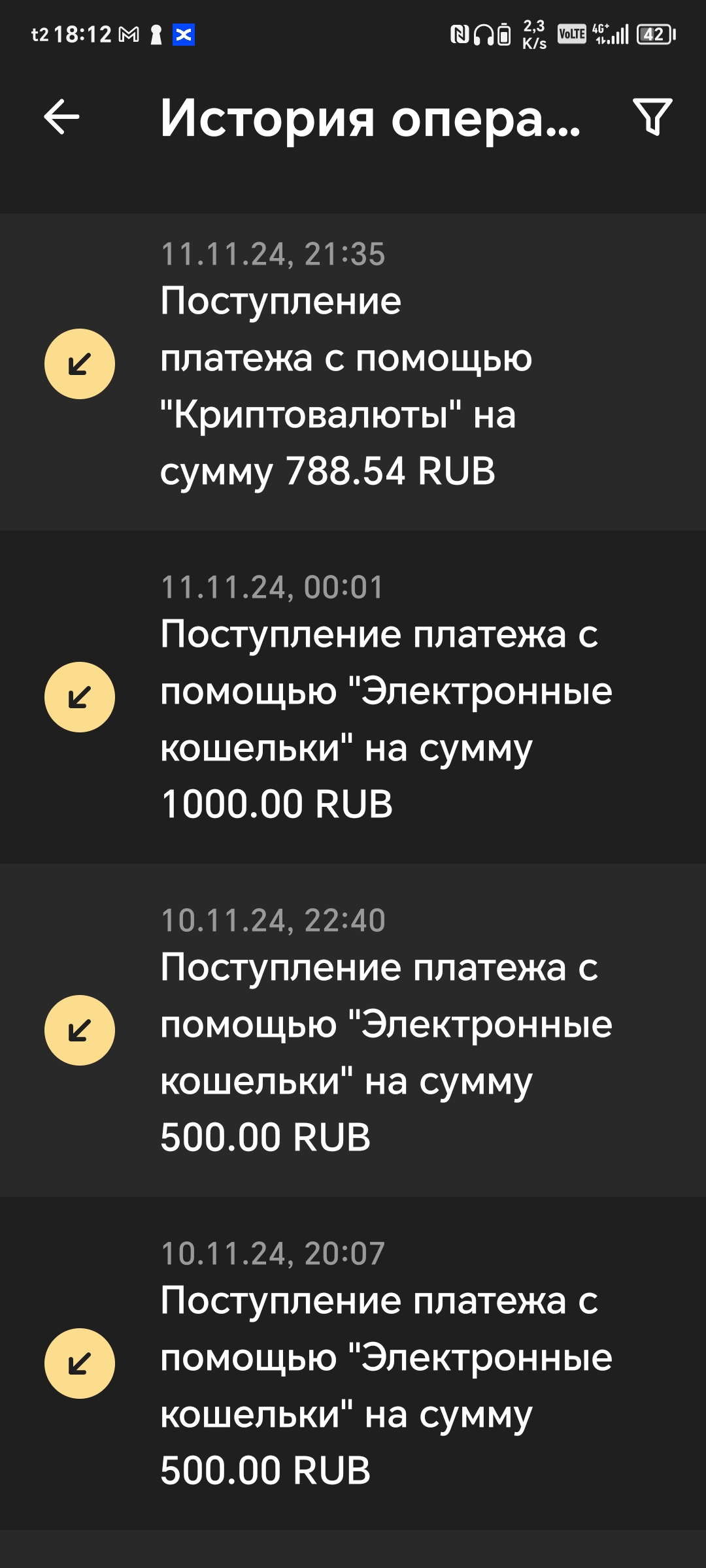The width and height of the screenshot is (706, 1568).
Task: Open the filter for operation history
Action: [x=652, y=117]
